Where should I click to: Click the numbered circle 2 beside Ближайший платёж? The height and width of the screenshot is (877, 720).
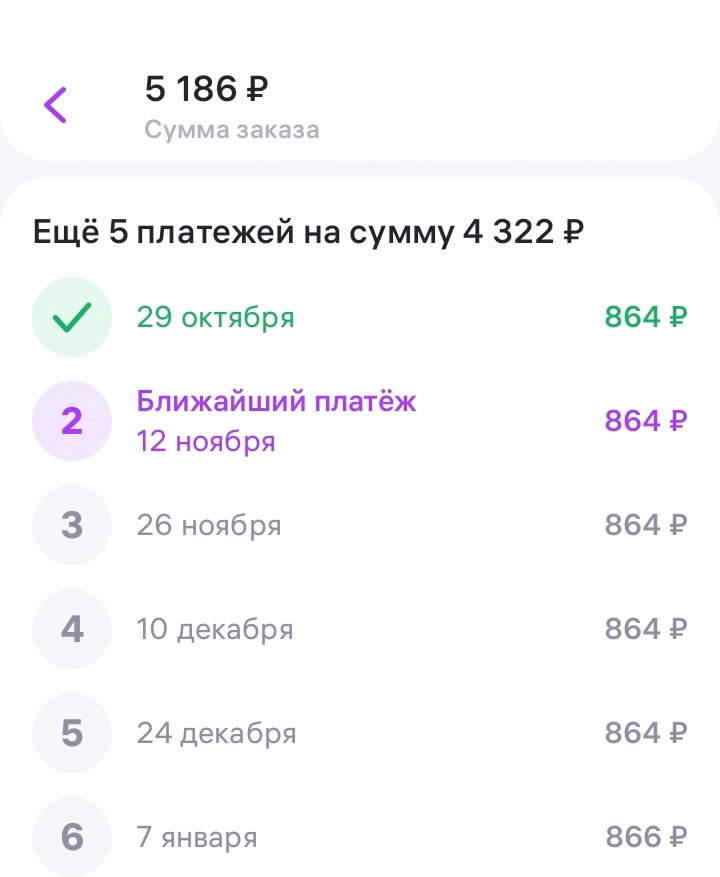coord(71,421)
